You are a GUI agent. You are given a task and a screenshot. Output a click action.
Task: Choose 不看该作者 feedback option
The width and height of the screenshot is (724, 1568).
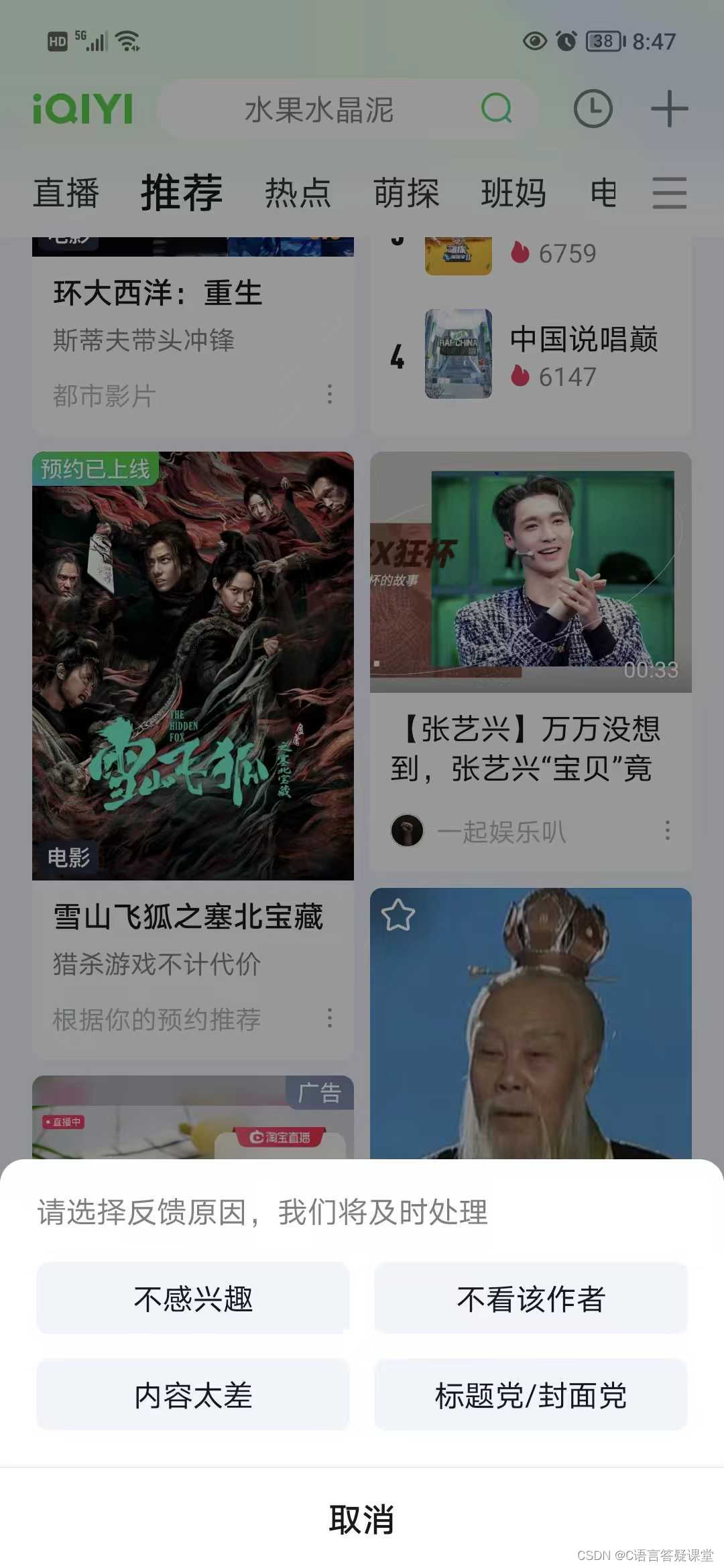coord(531,1299)
